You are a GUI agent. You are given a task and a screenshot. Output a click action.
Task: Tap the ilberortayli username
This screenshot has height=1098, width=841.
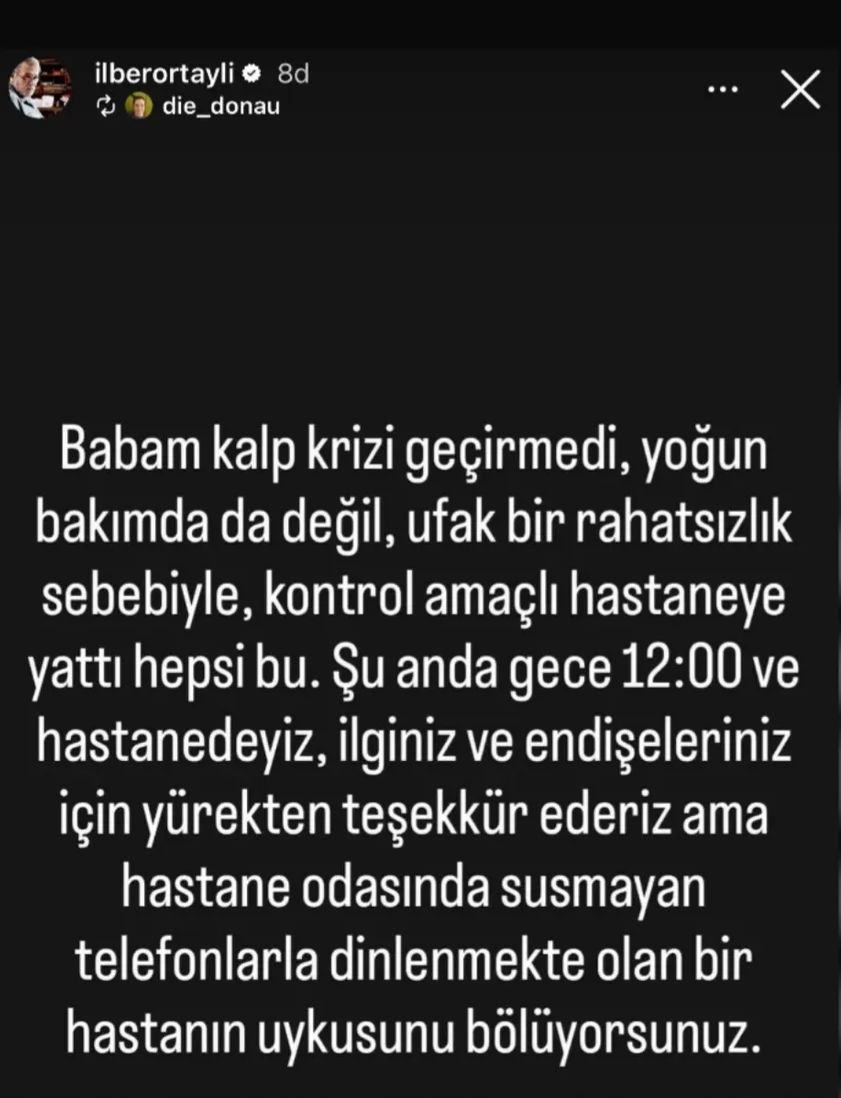click(152, 74)
